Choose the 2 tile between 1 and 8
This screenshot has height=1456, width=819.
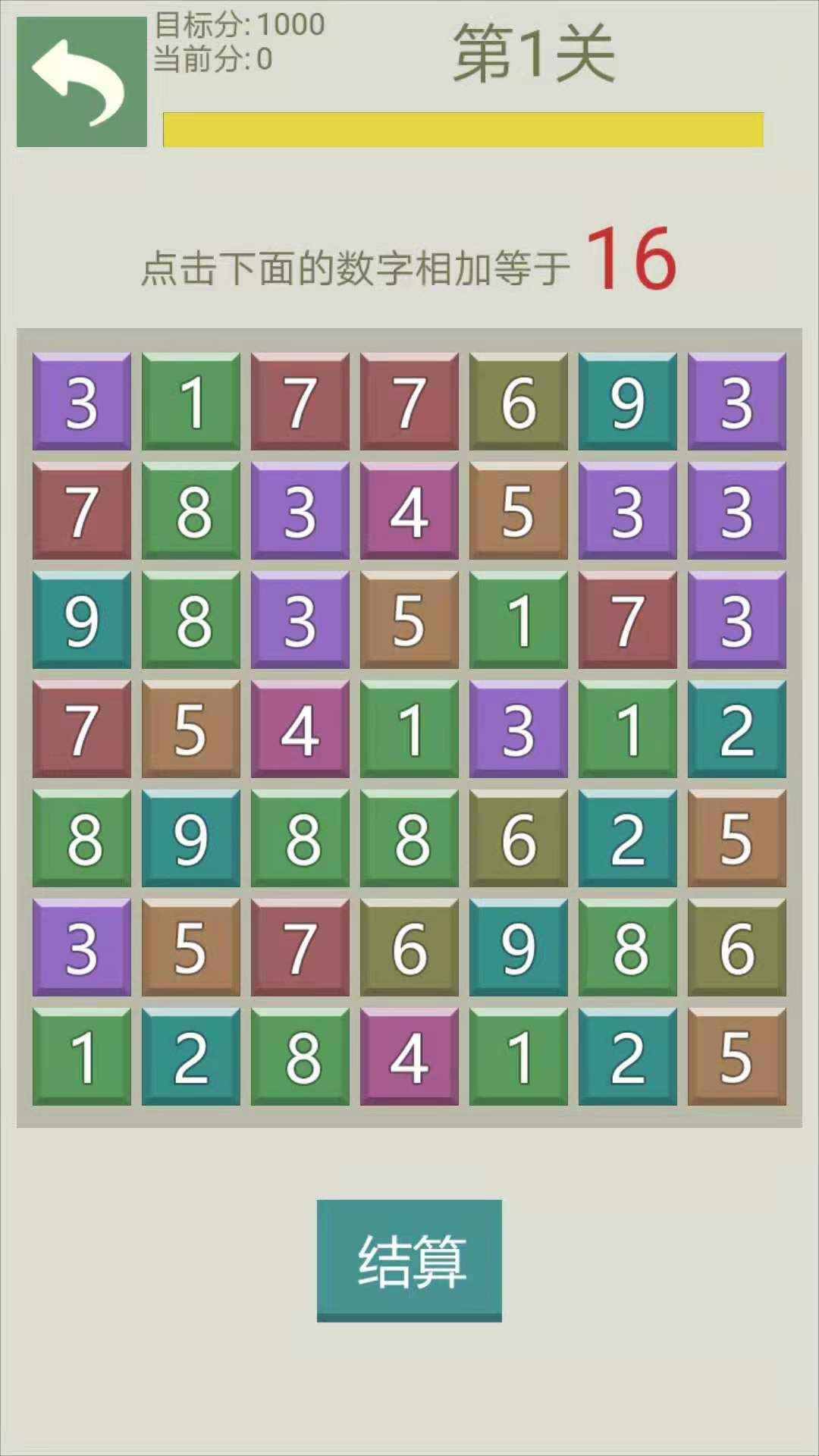[191, 1057]
